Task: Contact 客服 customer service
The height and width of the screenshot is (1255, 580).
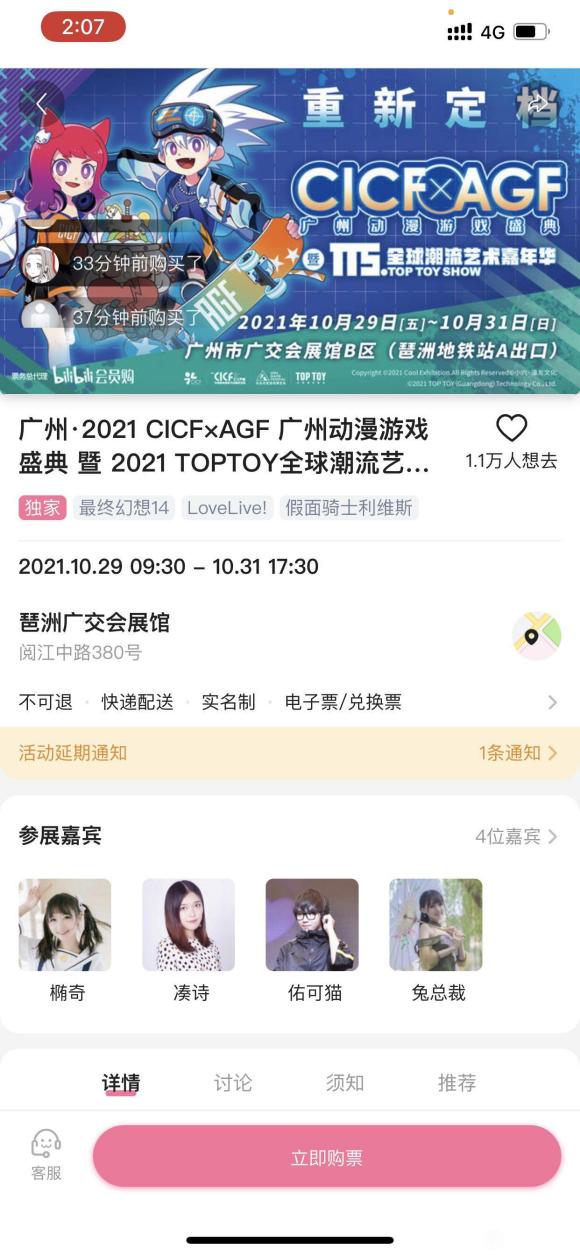Action: tap(46, 1156)
